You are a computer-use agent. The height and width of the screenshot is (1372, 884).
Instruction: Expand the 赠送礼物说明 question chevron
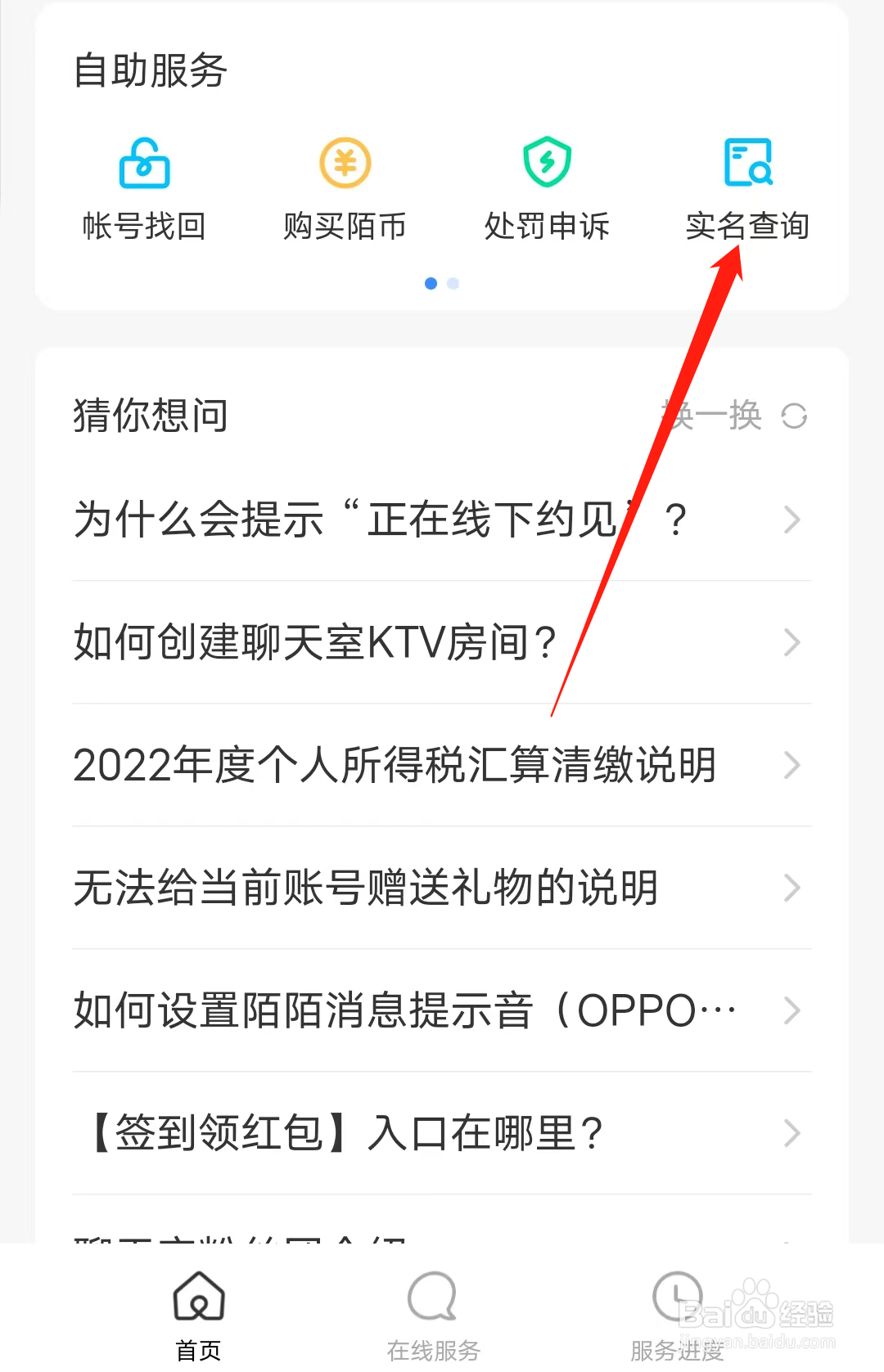click(x=791, y=888)
